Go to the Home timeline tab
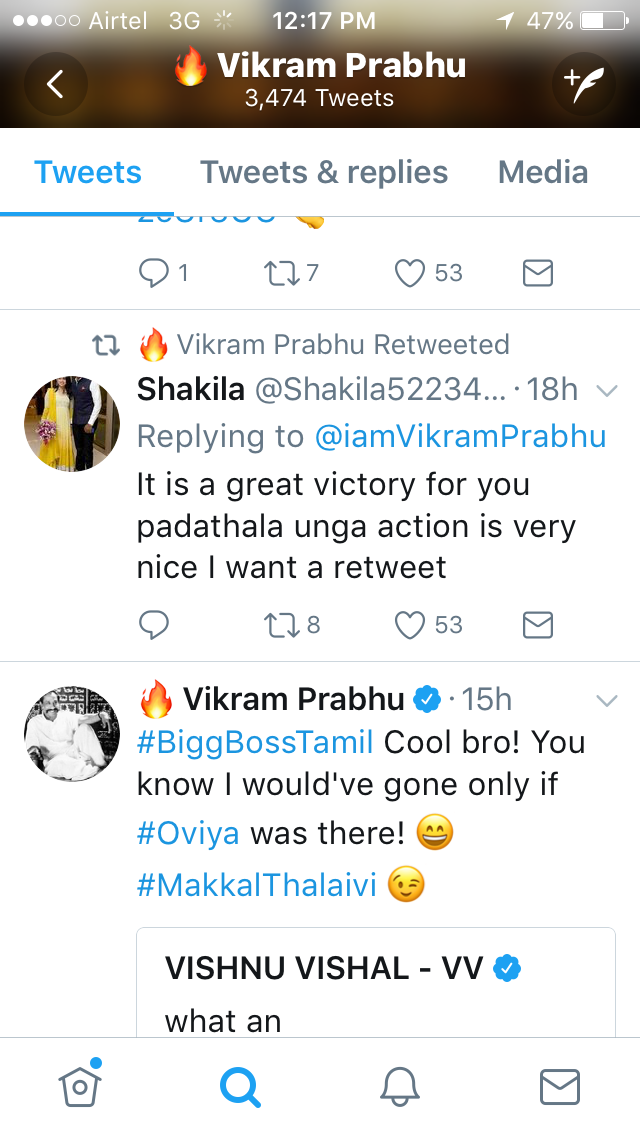The width and height of the screenshot is (640, 1136). pos(82,1086)
